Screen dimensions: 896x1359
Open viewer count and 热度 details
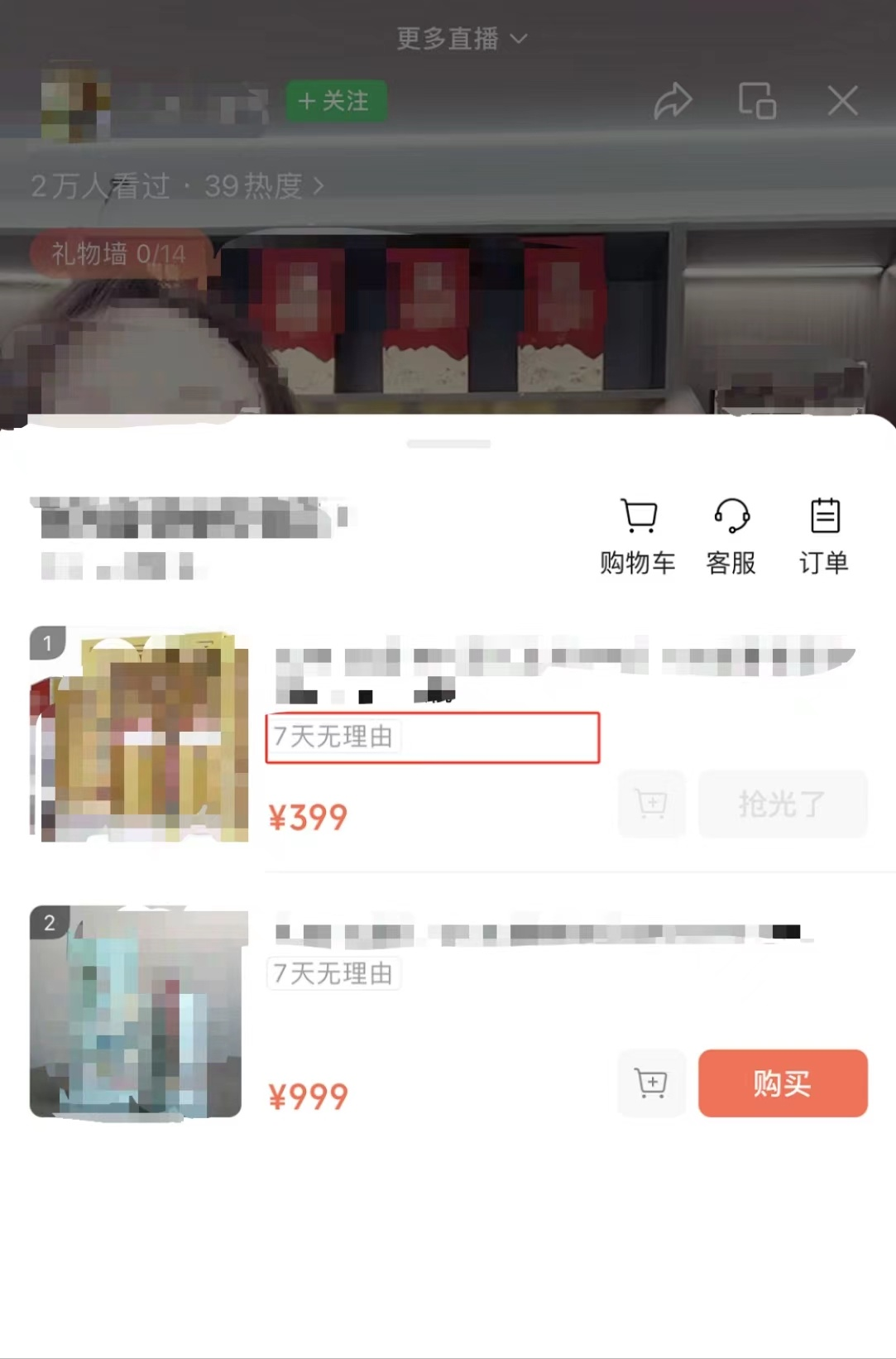(176, 185)
